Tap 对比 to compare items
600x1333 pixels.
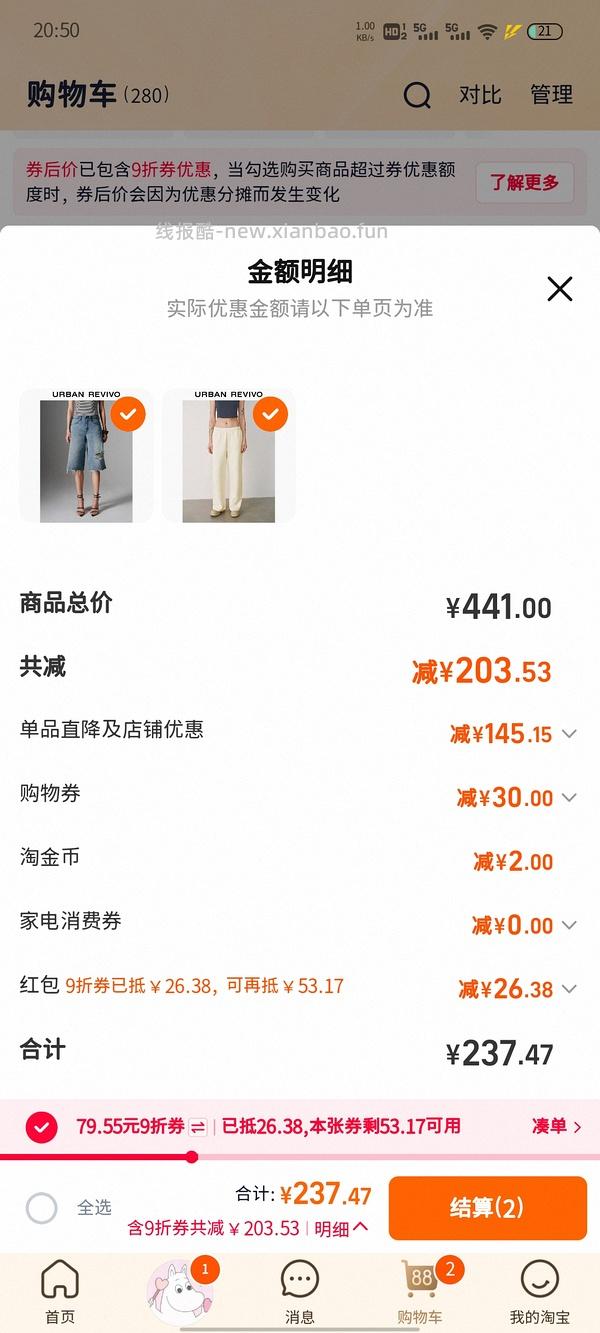coord(479,95)
